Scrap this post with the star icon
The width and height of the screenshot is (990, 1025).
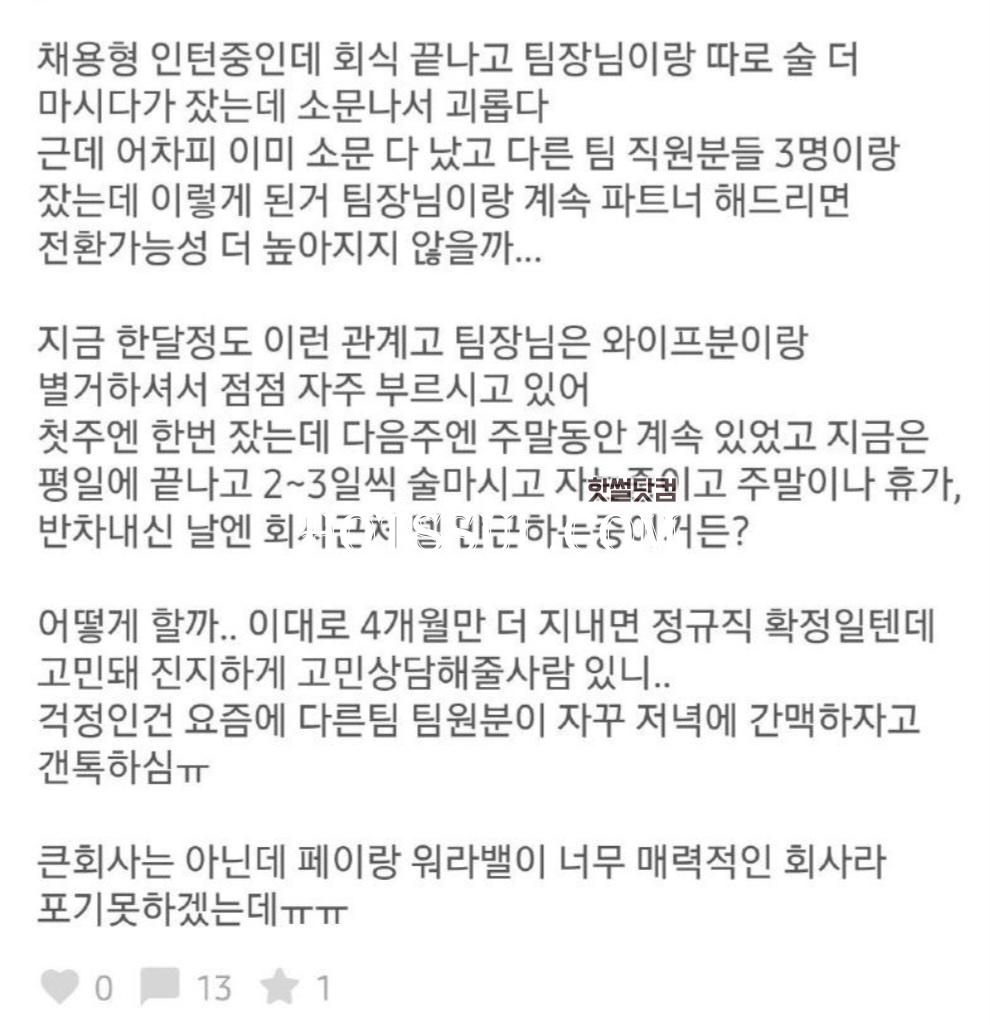pyautogui.click(x=278, y=988)
